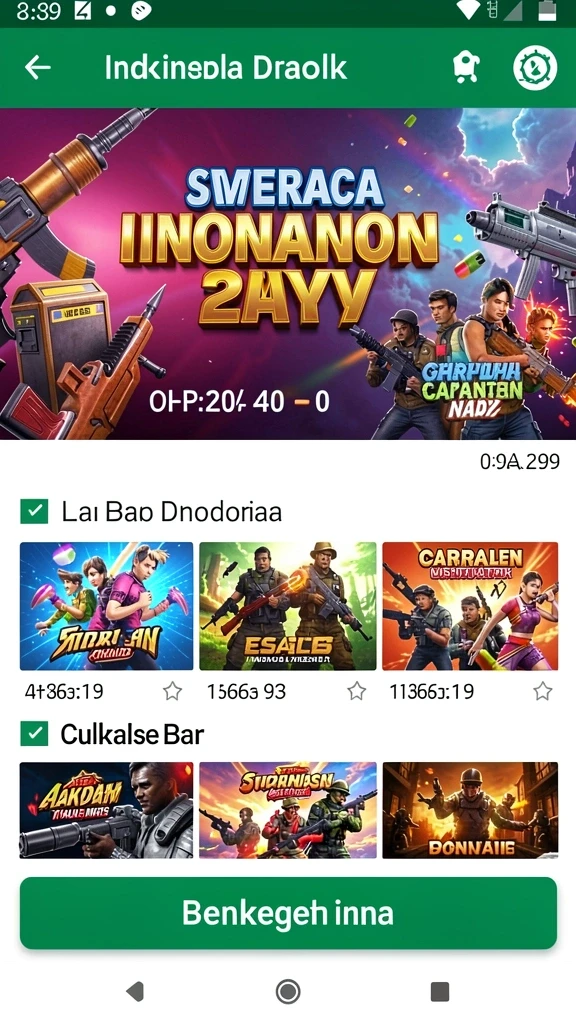Open the middle game tile under Culkalse Bar

click(288, 810)
